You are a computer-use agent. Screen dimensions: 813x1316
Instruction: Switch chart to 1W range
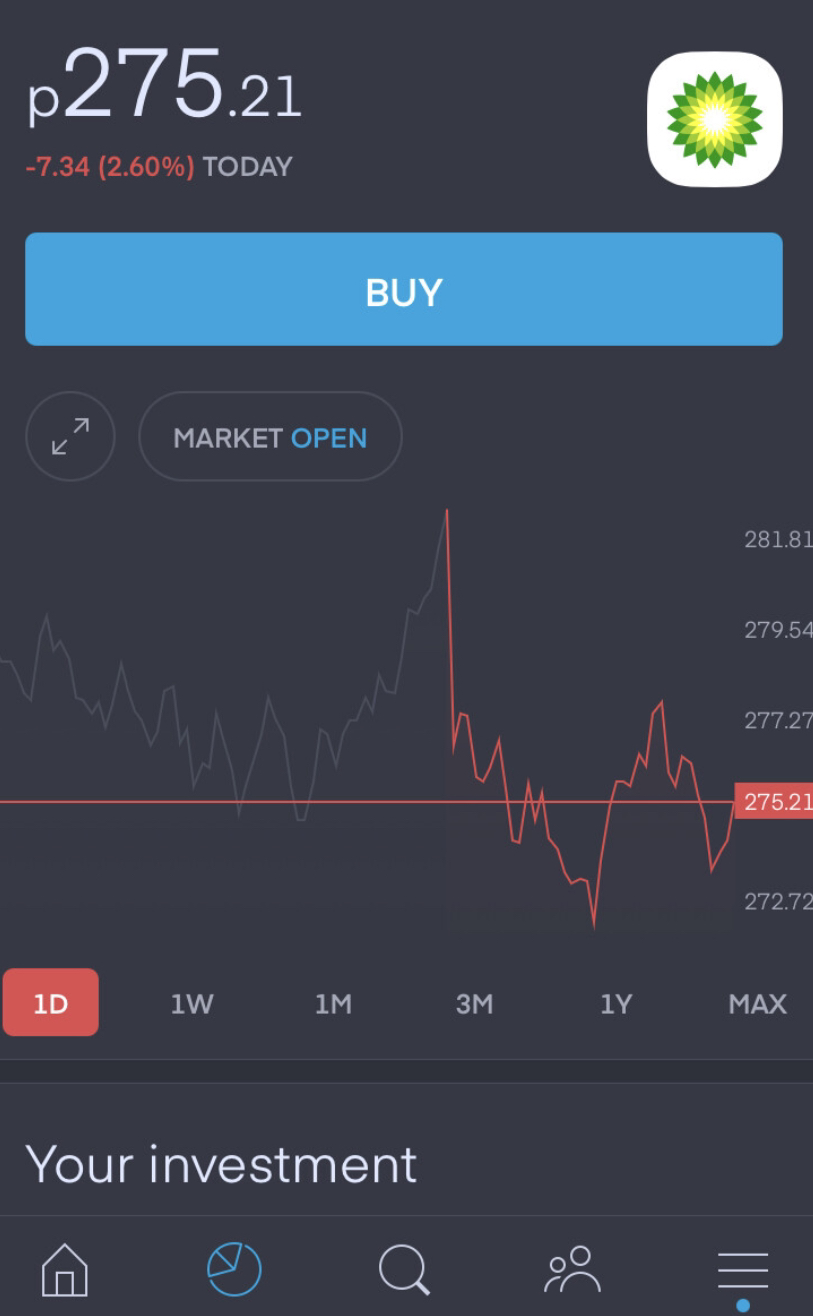191,1003
